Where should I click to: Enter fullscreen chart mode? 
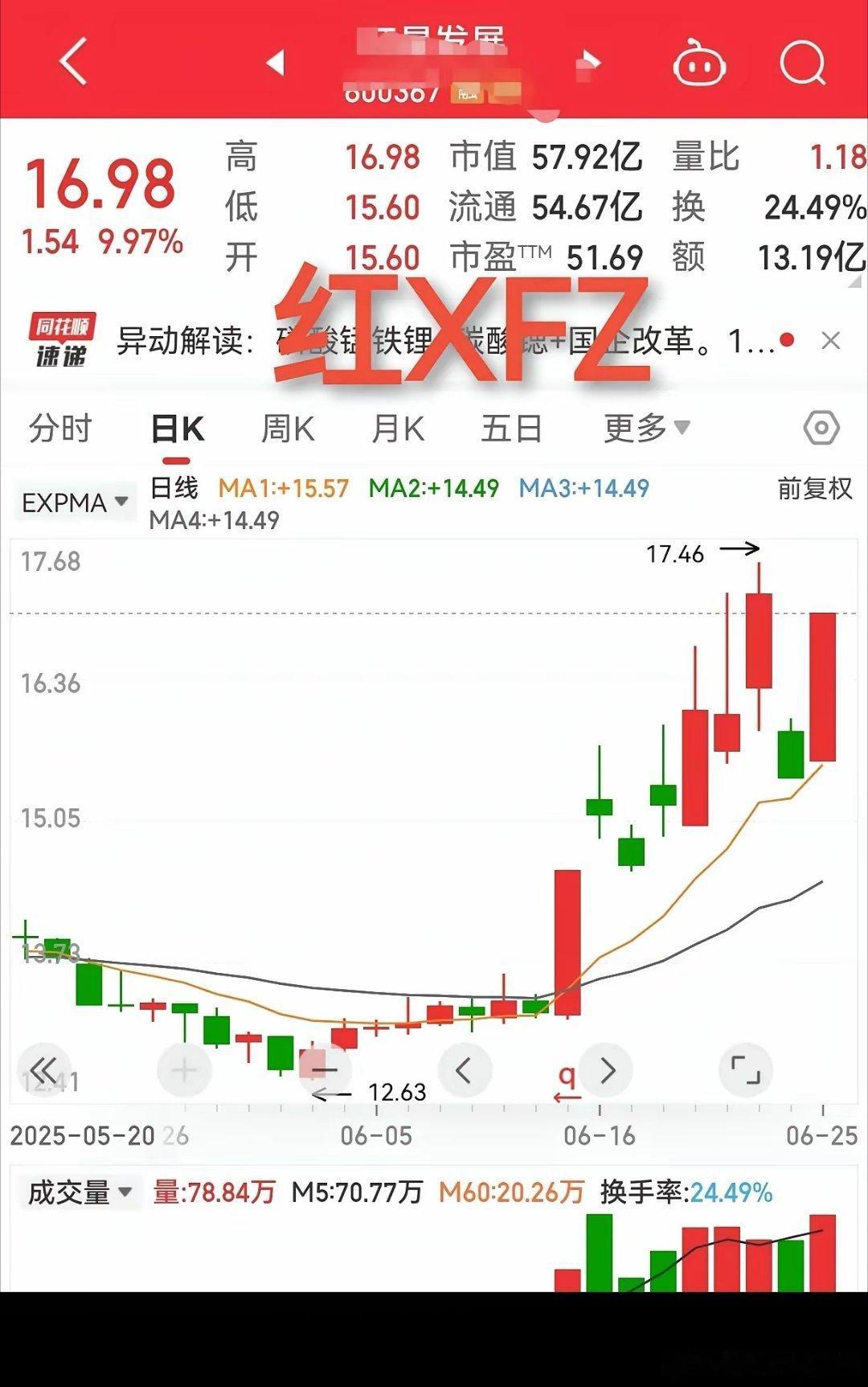point(745,1070)
